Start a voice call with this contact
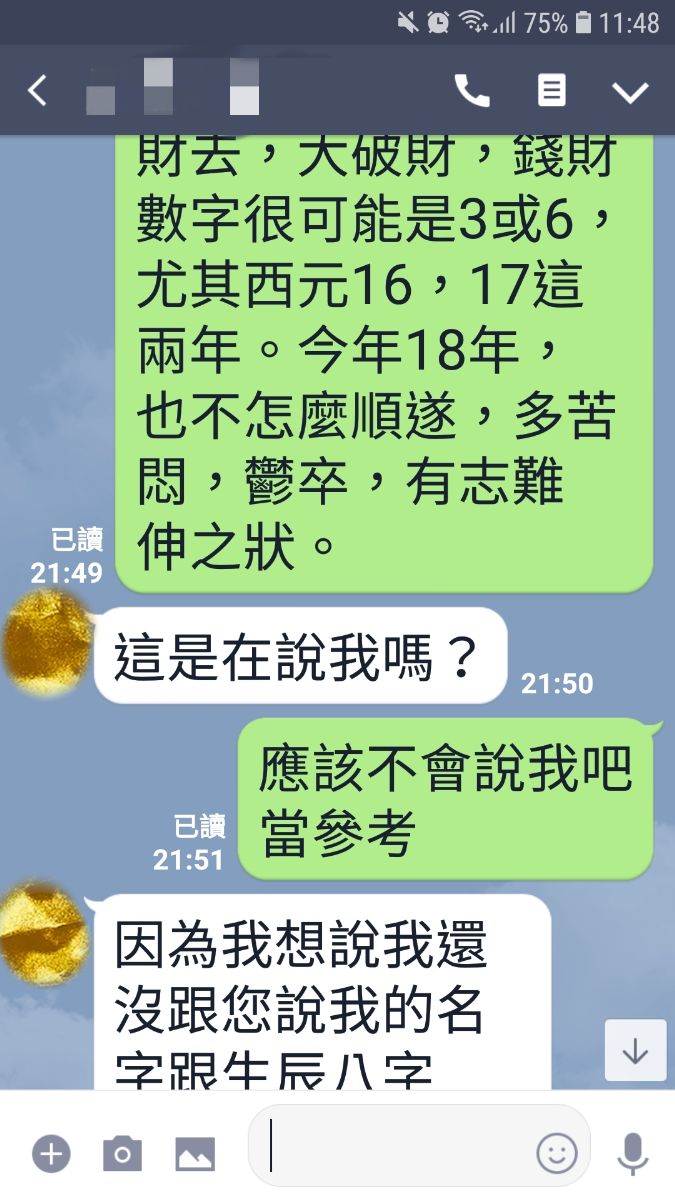Viewport: 675px width, 1200px height. pos(472,91)
